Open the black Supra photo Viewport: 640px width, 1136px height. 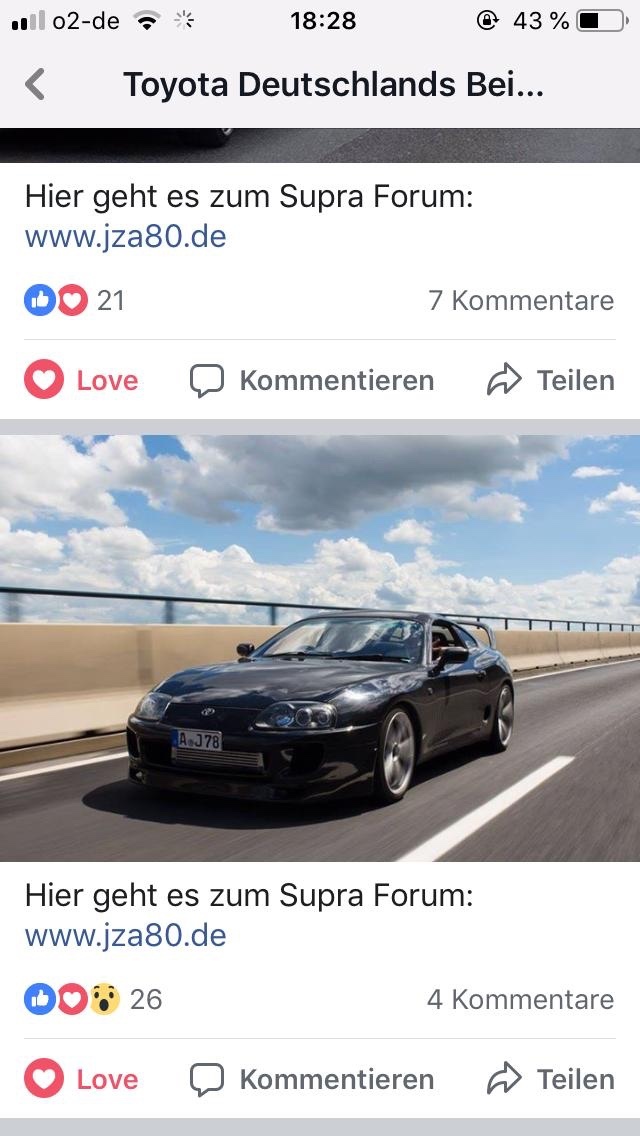320,648
